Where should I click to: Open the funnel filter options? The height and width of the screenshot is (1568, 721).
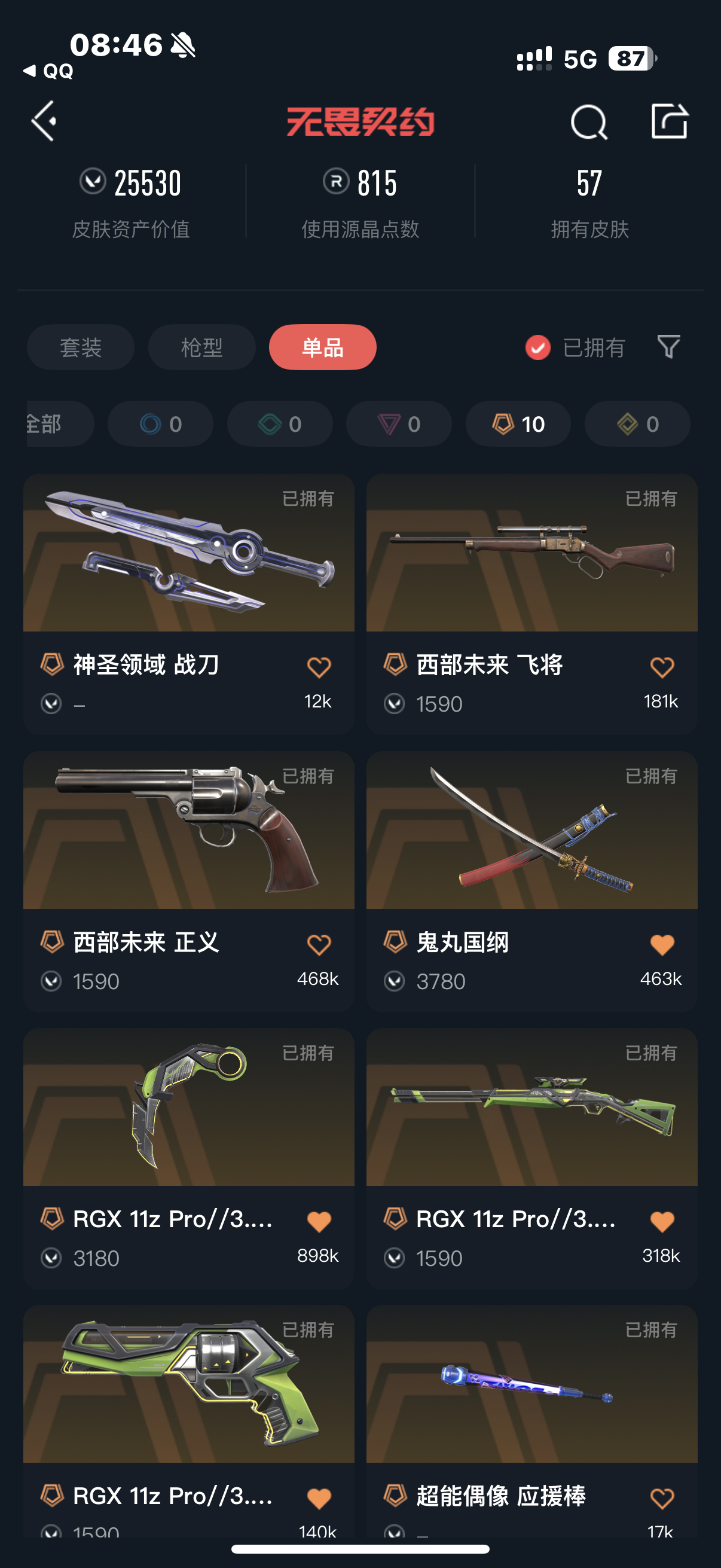click(x=668, y=347)
